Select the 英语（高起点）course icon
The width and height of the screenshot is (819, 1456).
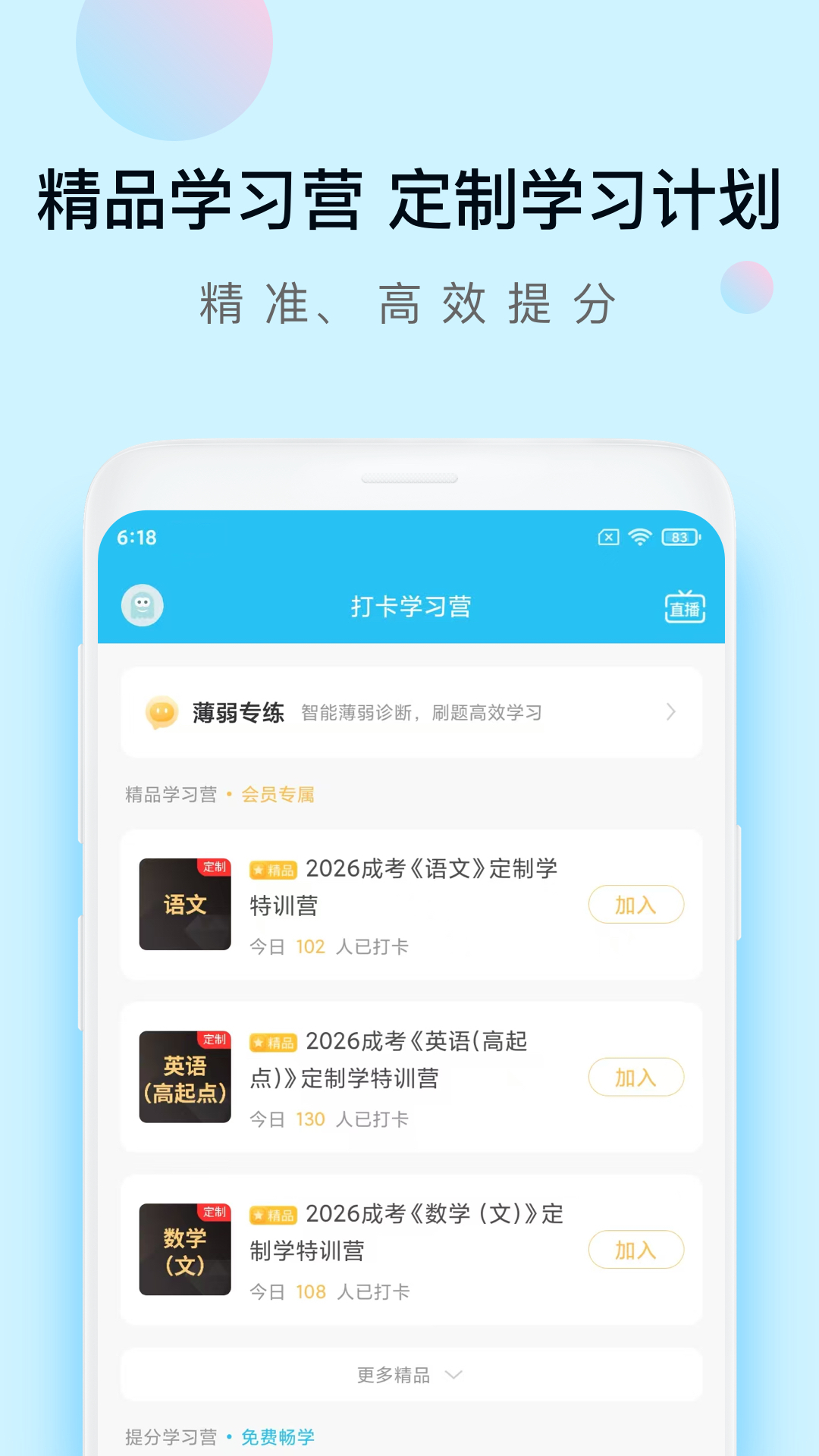tap(185, 1078)
